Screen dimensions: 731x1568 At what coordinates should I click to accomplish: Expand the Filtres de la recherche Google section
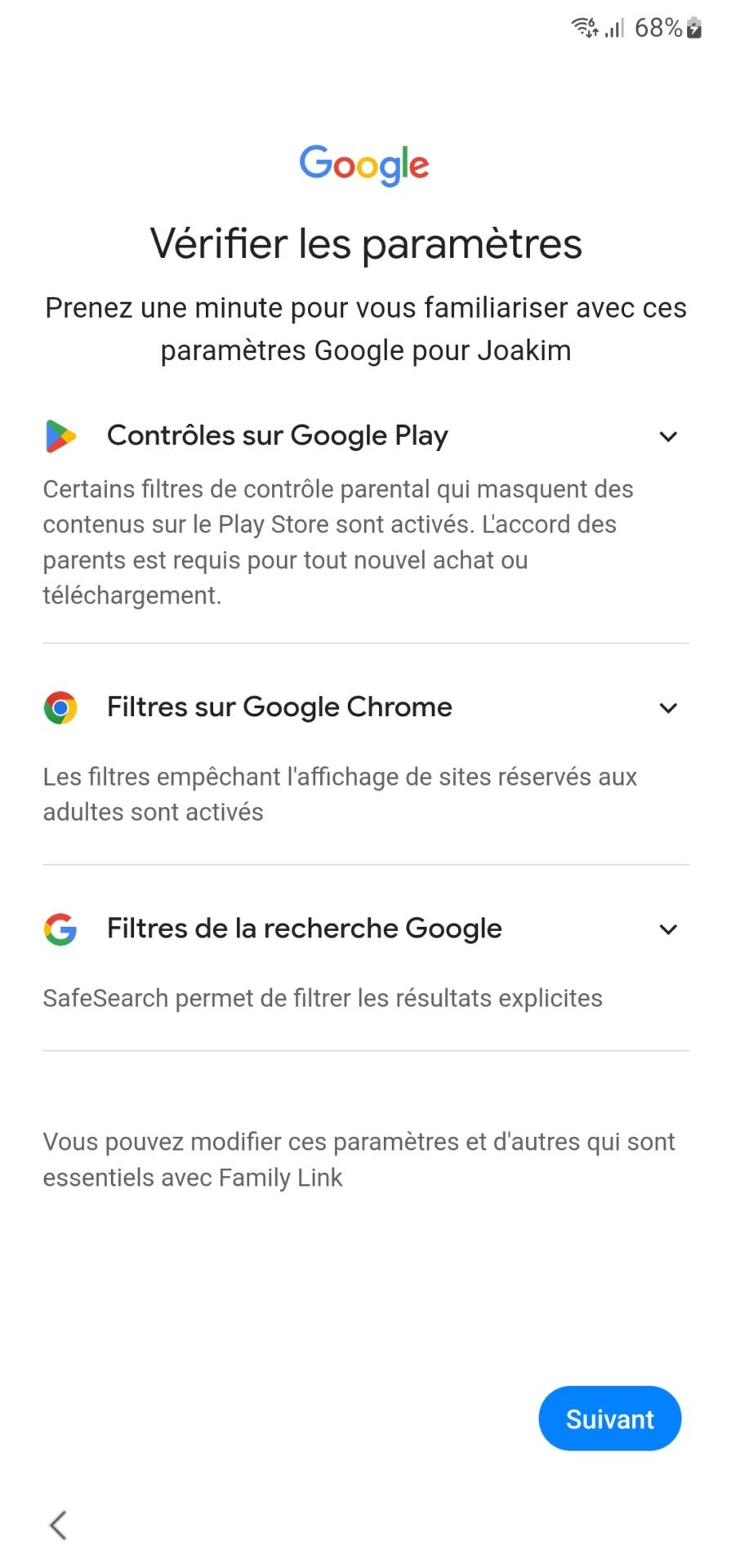[667, 929]
